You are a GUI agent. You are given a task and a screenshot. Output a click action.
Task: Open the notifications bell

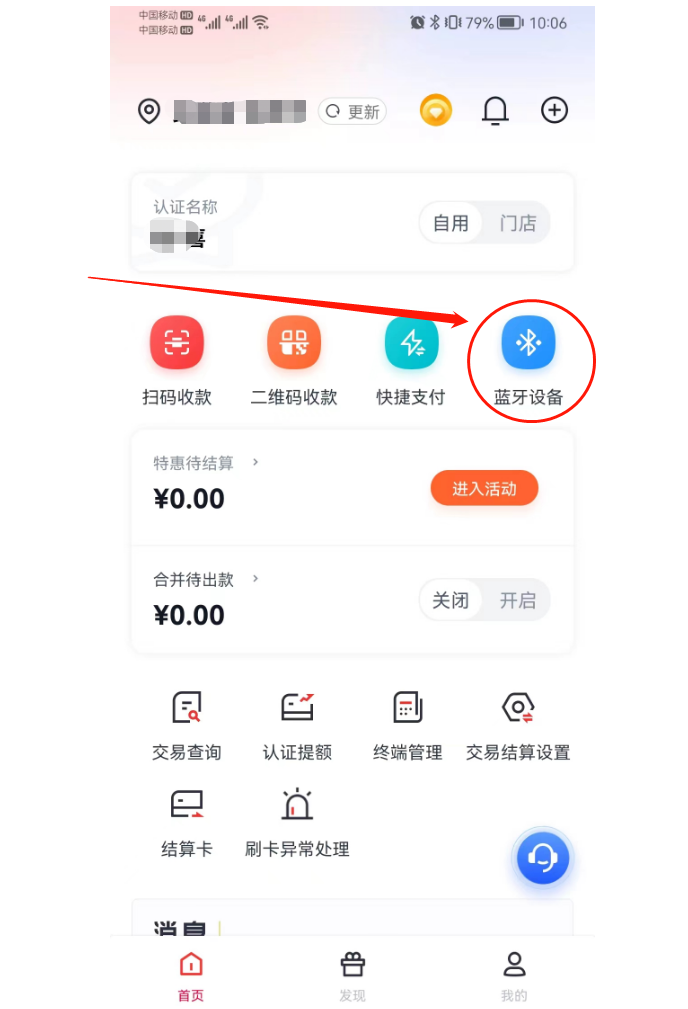(495, 110)
